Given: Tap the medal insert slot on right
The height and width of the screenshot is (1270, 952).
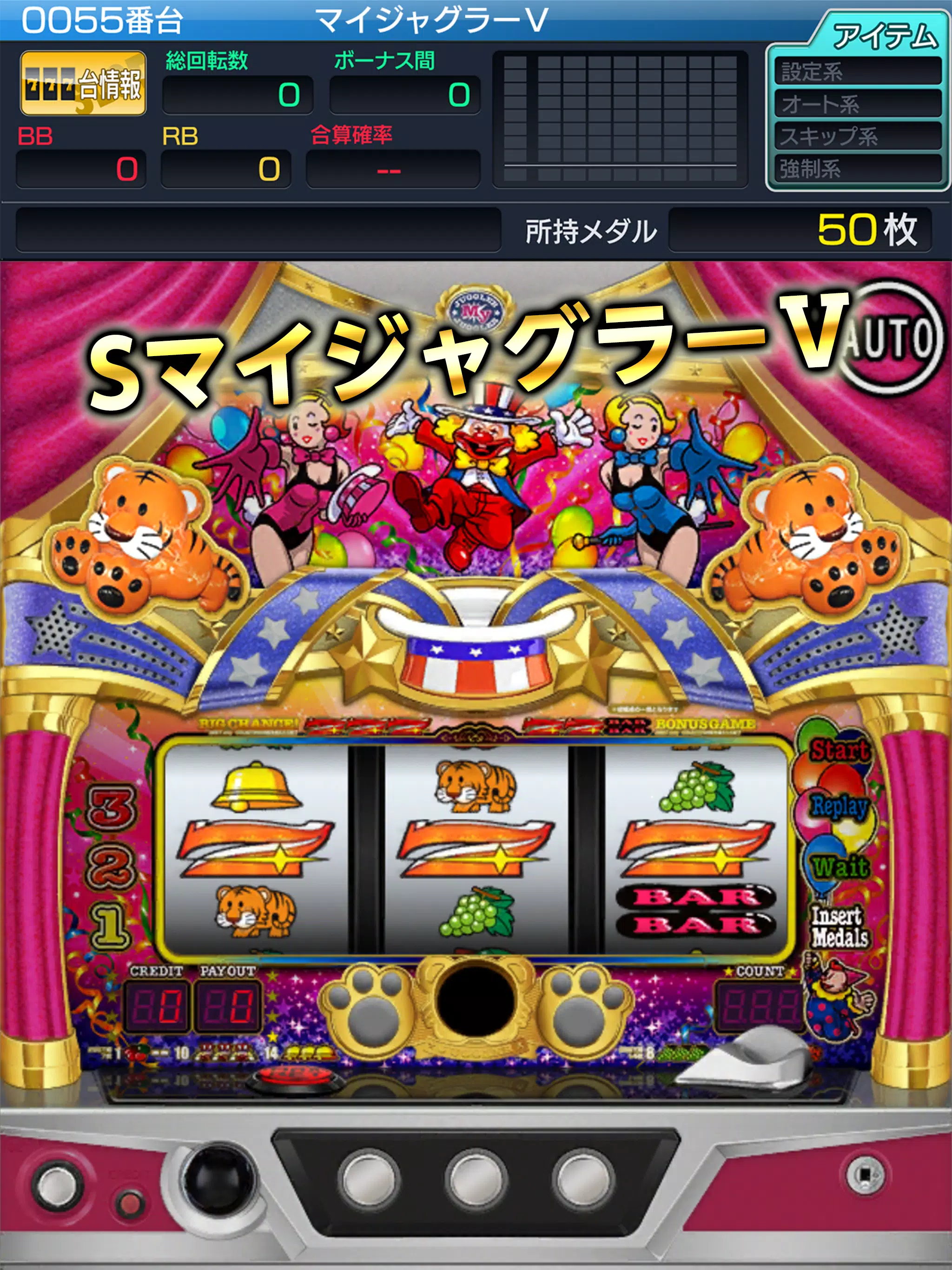Looking at the screenshot, I should point(864,1174).
